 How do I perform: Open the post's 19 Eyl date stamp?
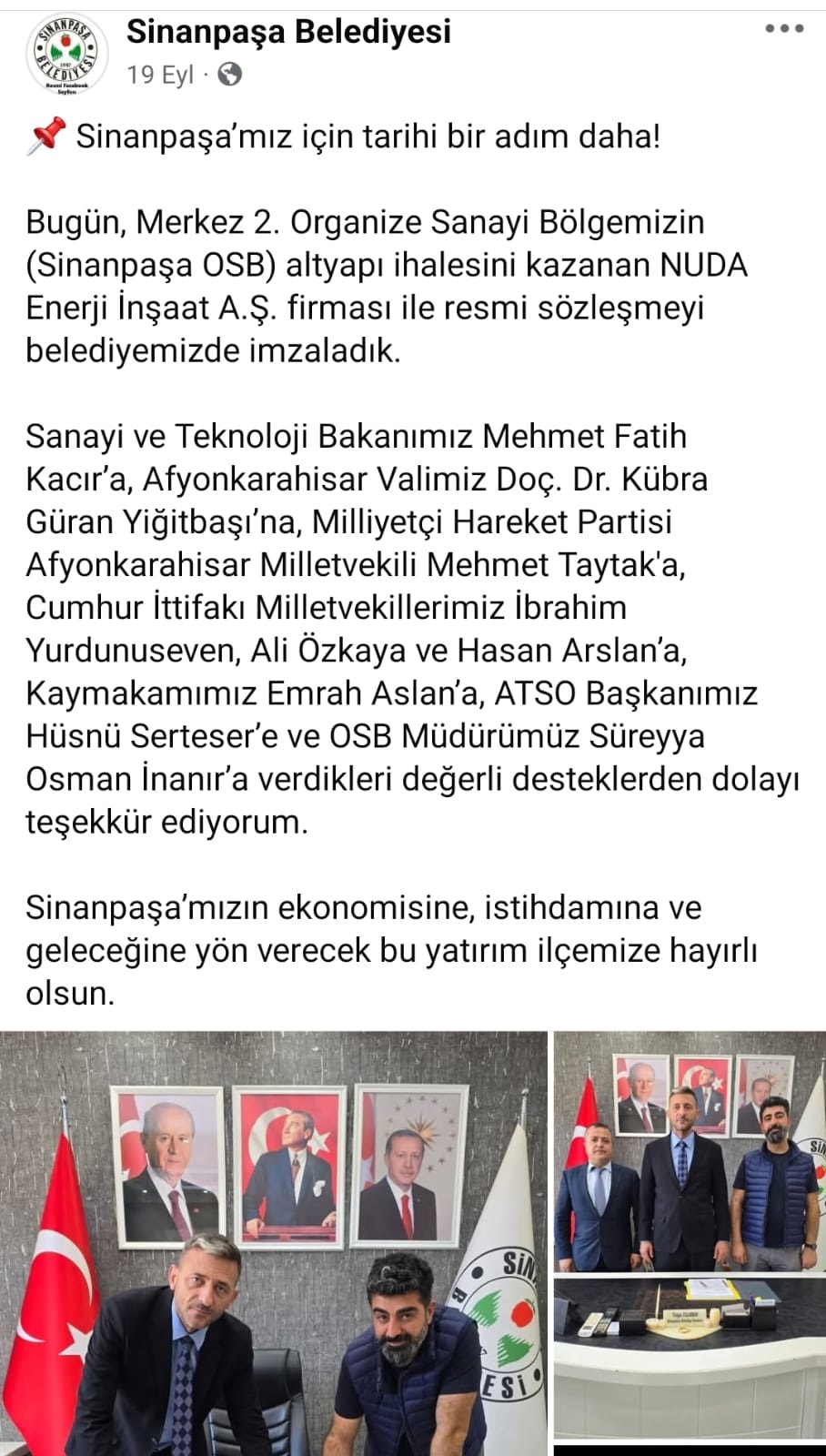161,75
